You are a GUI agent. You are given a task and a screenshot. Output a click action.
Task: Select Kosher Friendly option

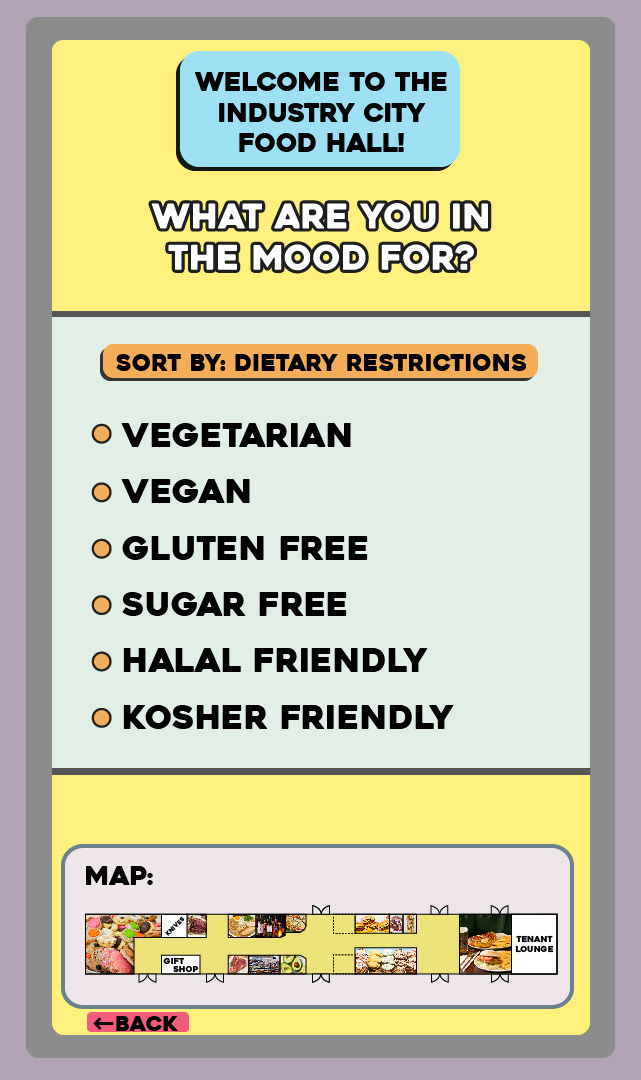[272, 718]
